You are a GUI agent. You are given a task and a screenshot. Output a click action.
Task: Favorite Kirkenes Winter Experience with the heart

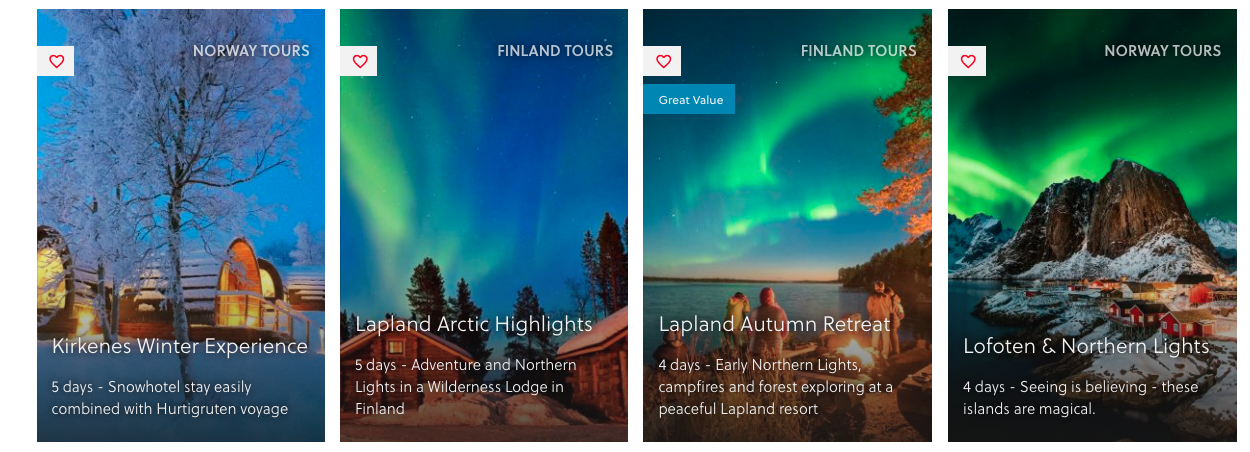tap(56, 61)
